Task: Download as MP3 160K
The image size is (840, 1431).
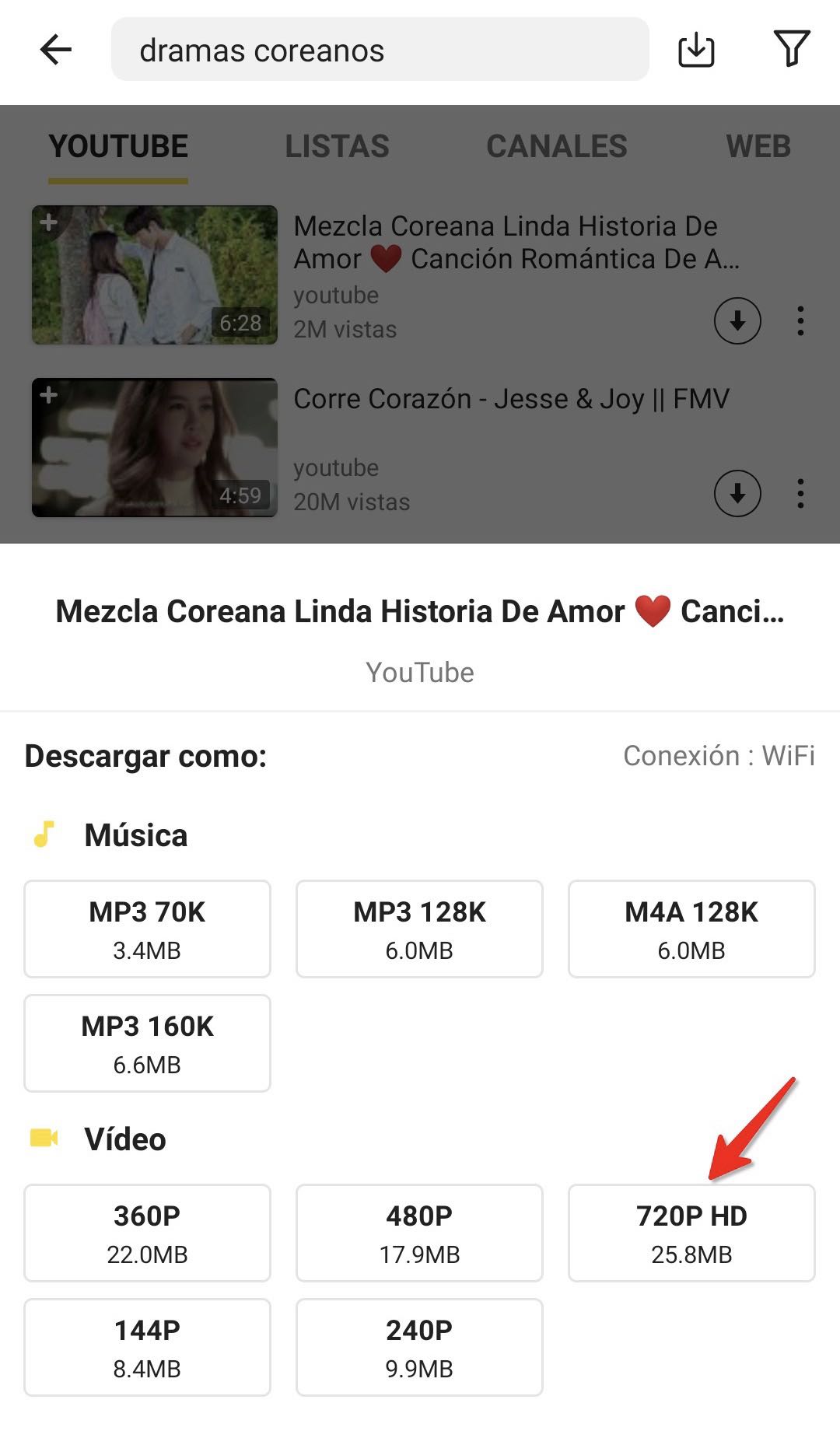Action: [x=147, y=1043]
